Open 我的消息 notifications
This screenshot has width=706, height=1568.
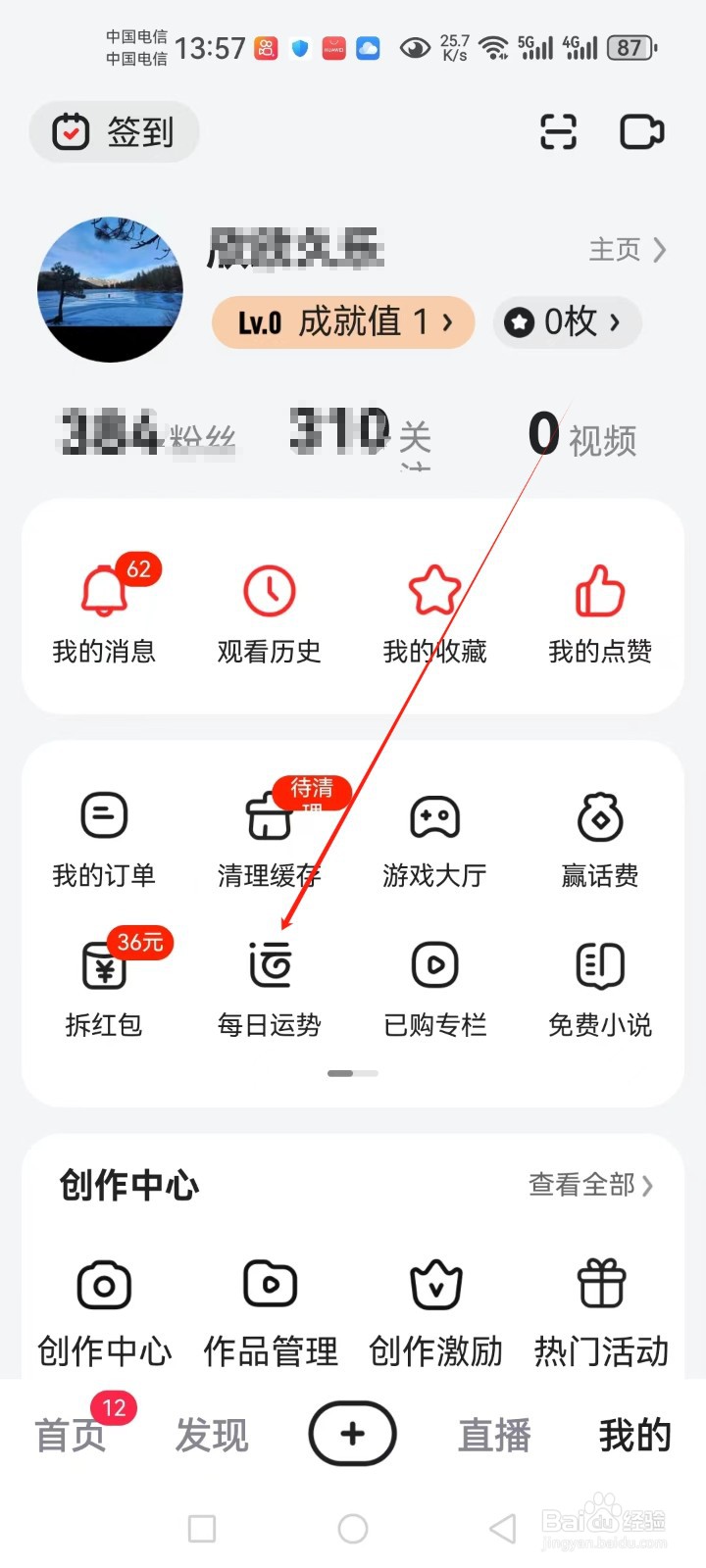pyautogui.click(x=103, y=608)
